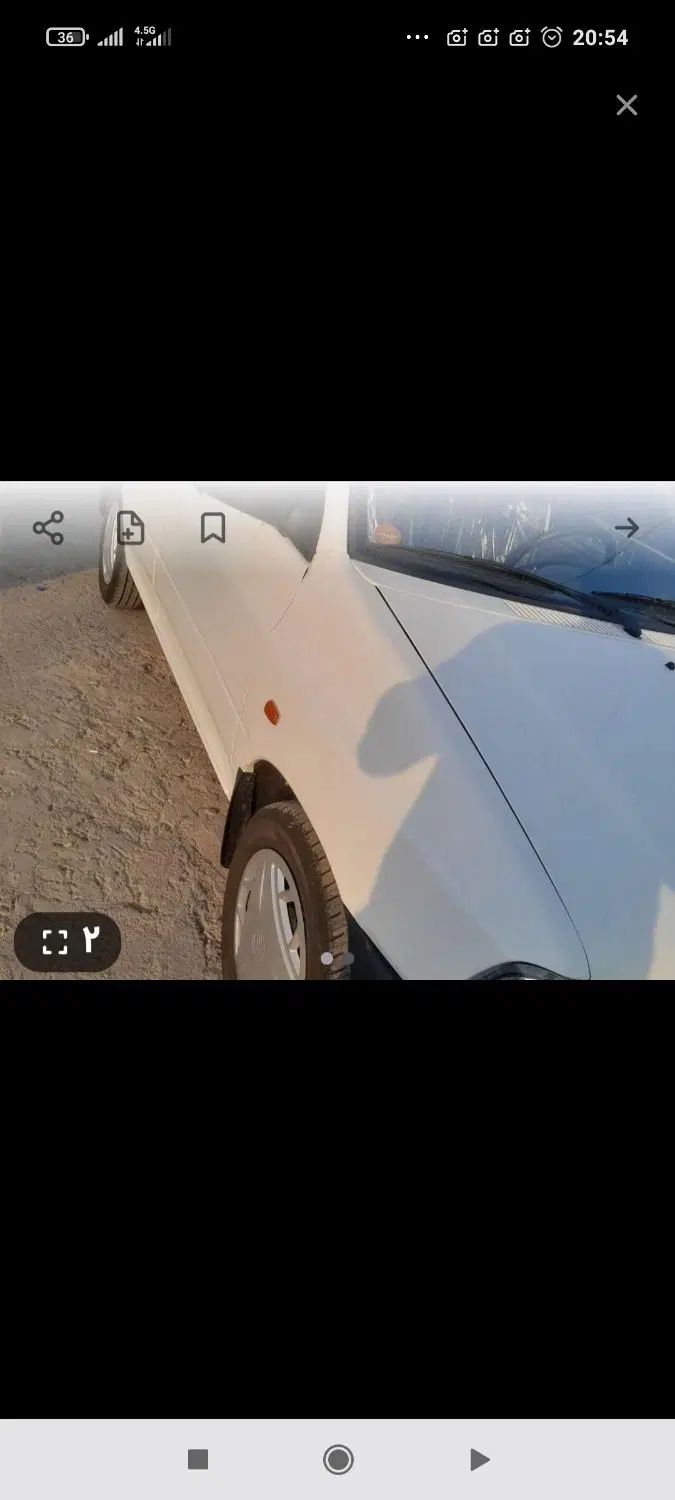Add a note to this listing
675x1500 pixels.
point(131,528)
